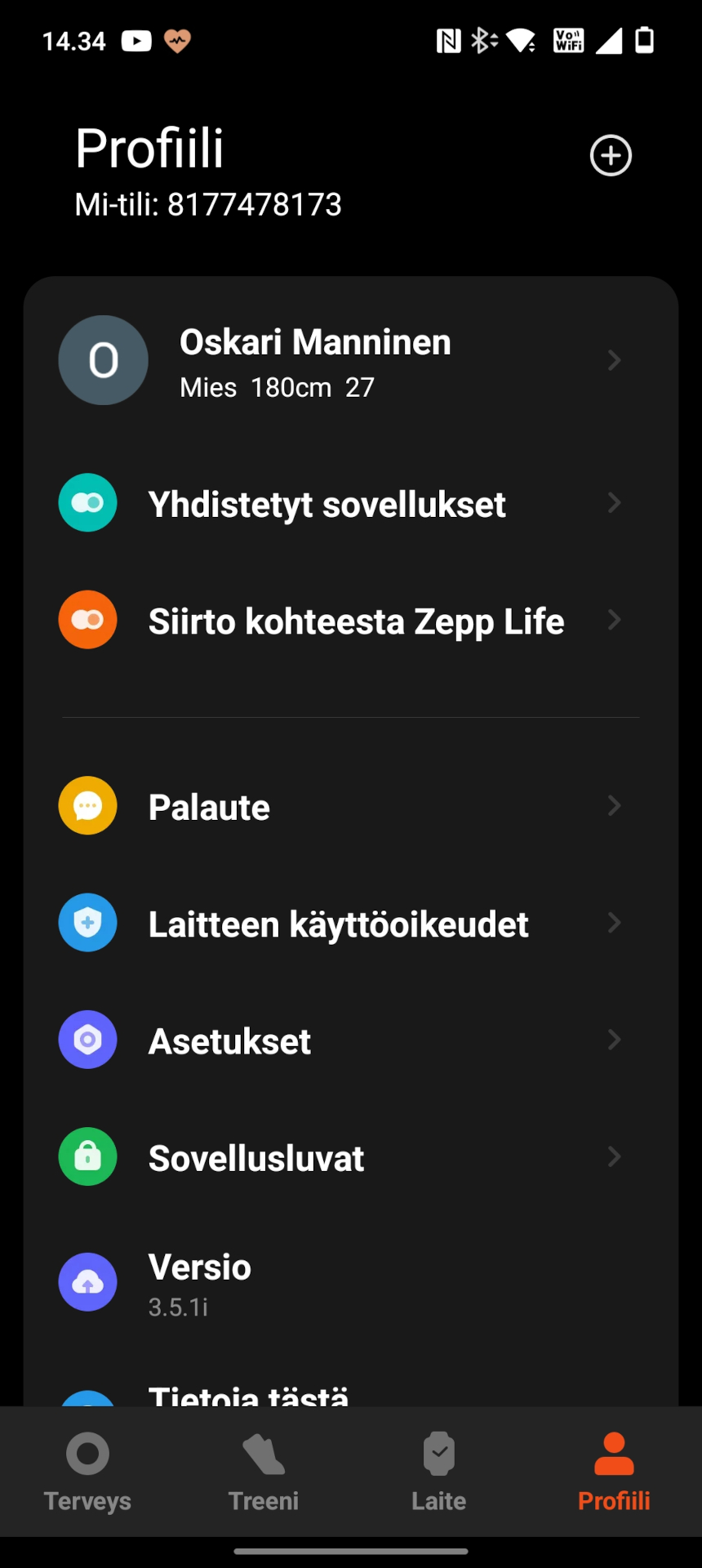This screenshot has height=1568, width=702.
Task: Select the Profiili tab
Action: [614, 1472]
